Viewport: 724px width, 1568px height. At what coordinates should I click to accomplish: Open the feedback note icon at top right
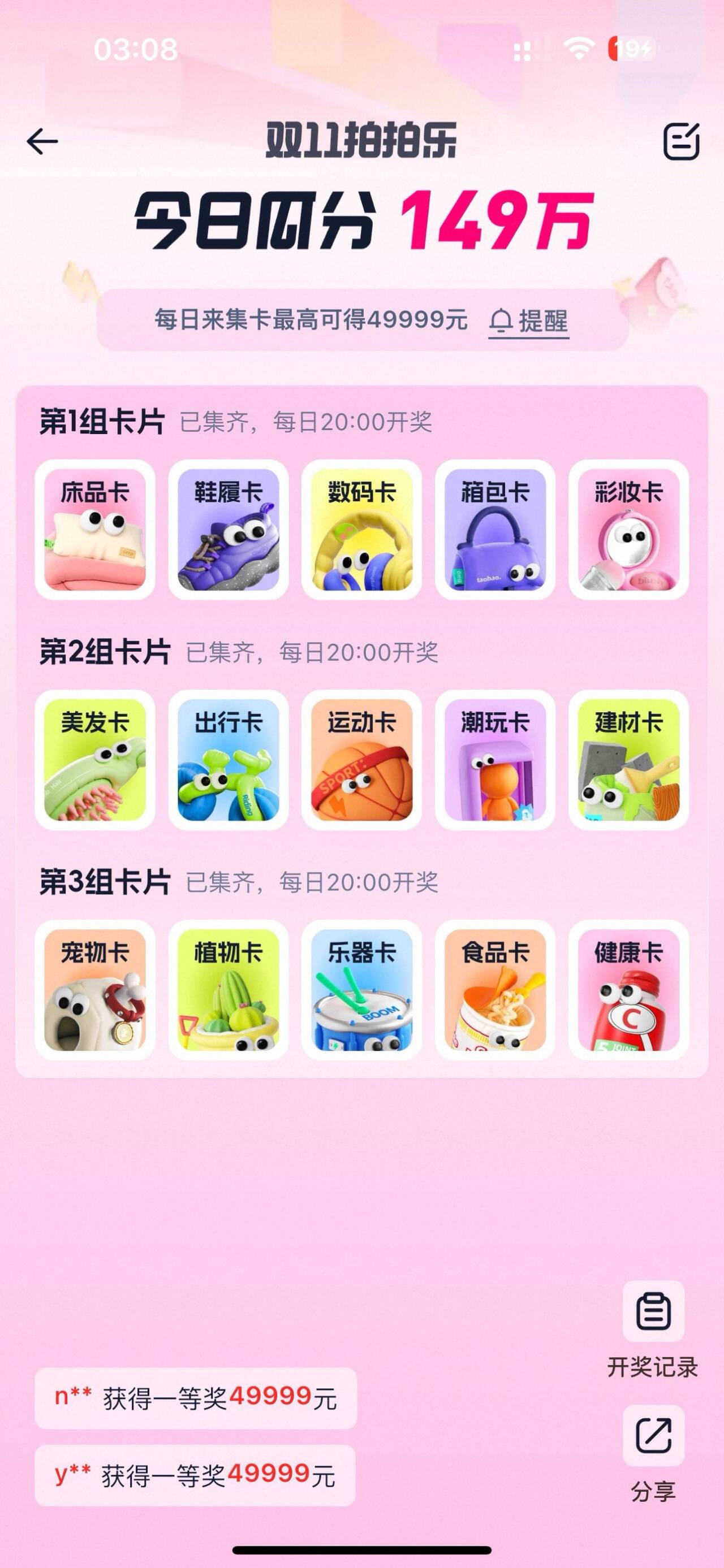tap(681, 141)
